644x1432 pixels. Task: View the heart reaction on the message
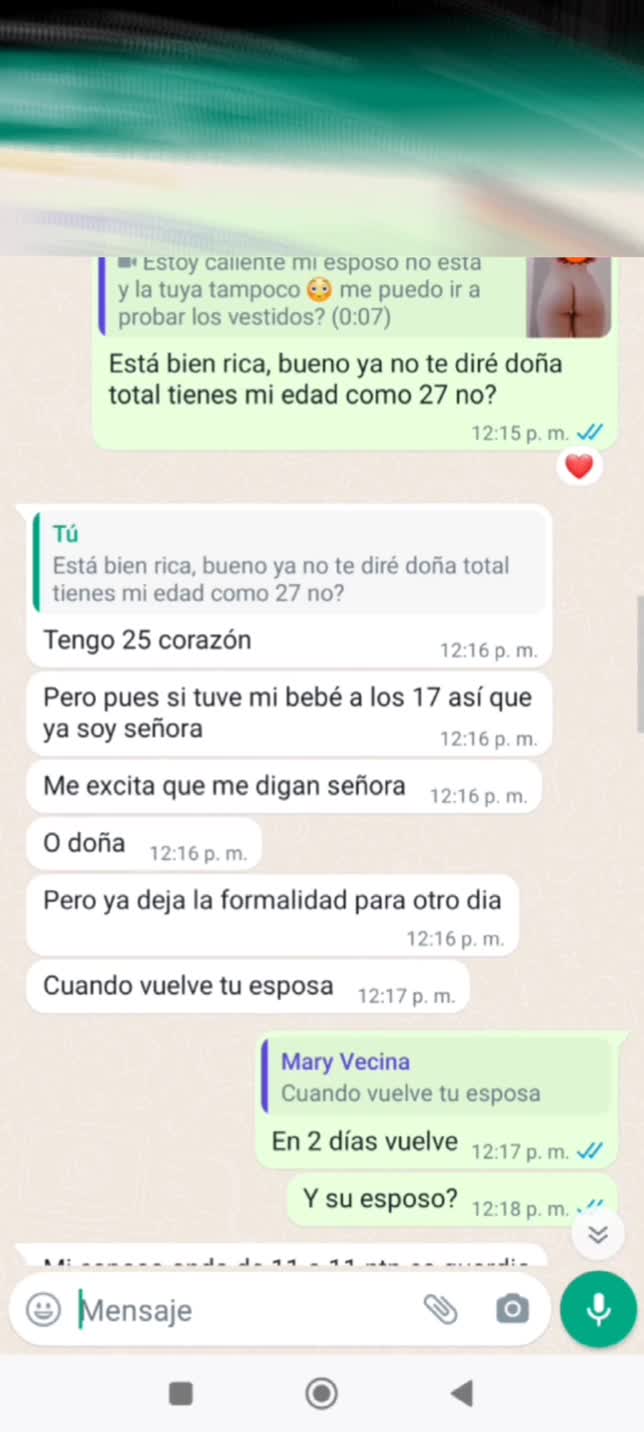click(579, 466)
